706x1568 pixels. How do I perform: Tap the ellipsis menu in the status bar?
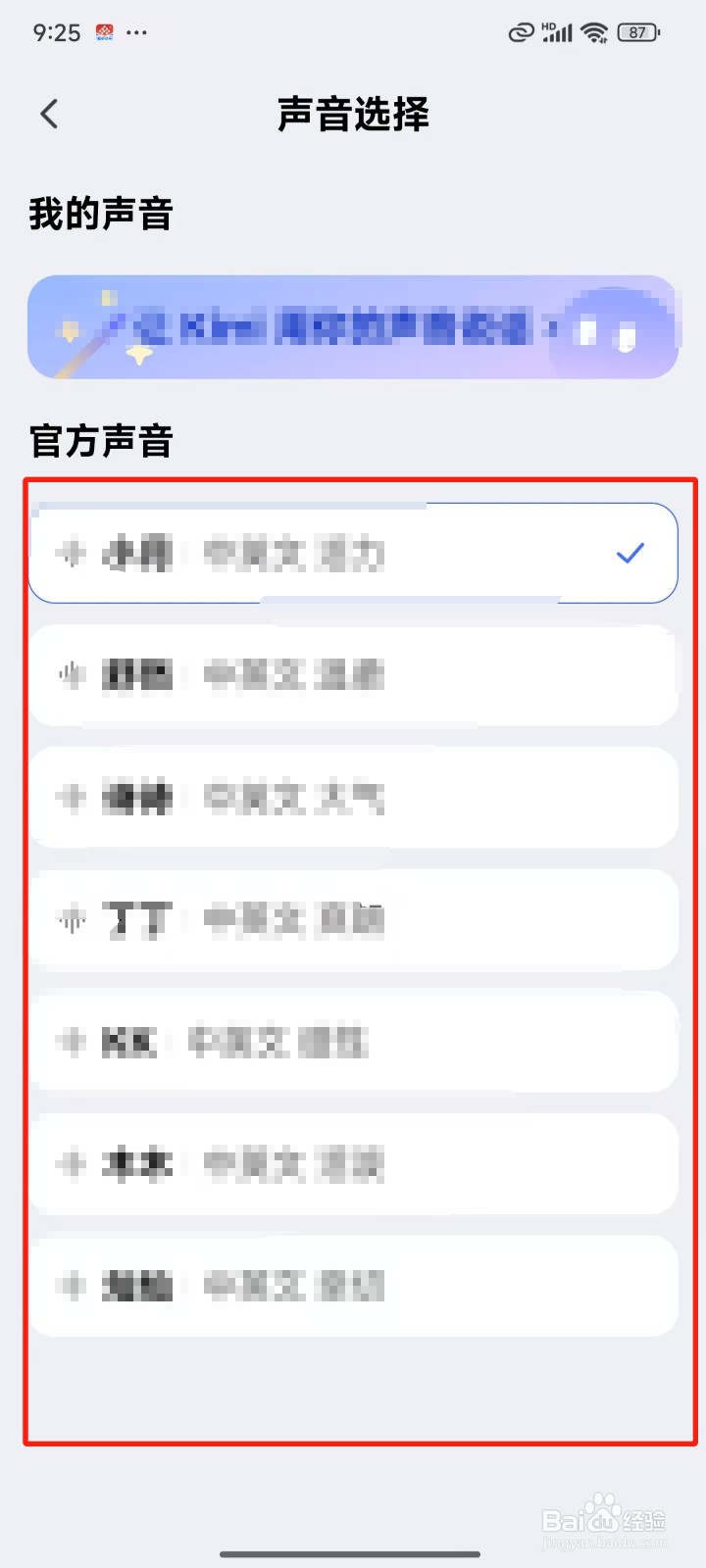tap(137, 32)
